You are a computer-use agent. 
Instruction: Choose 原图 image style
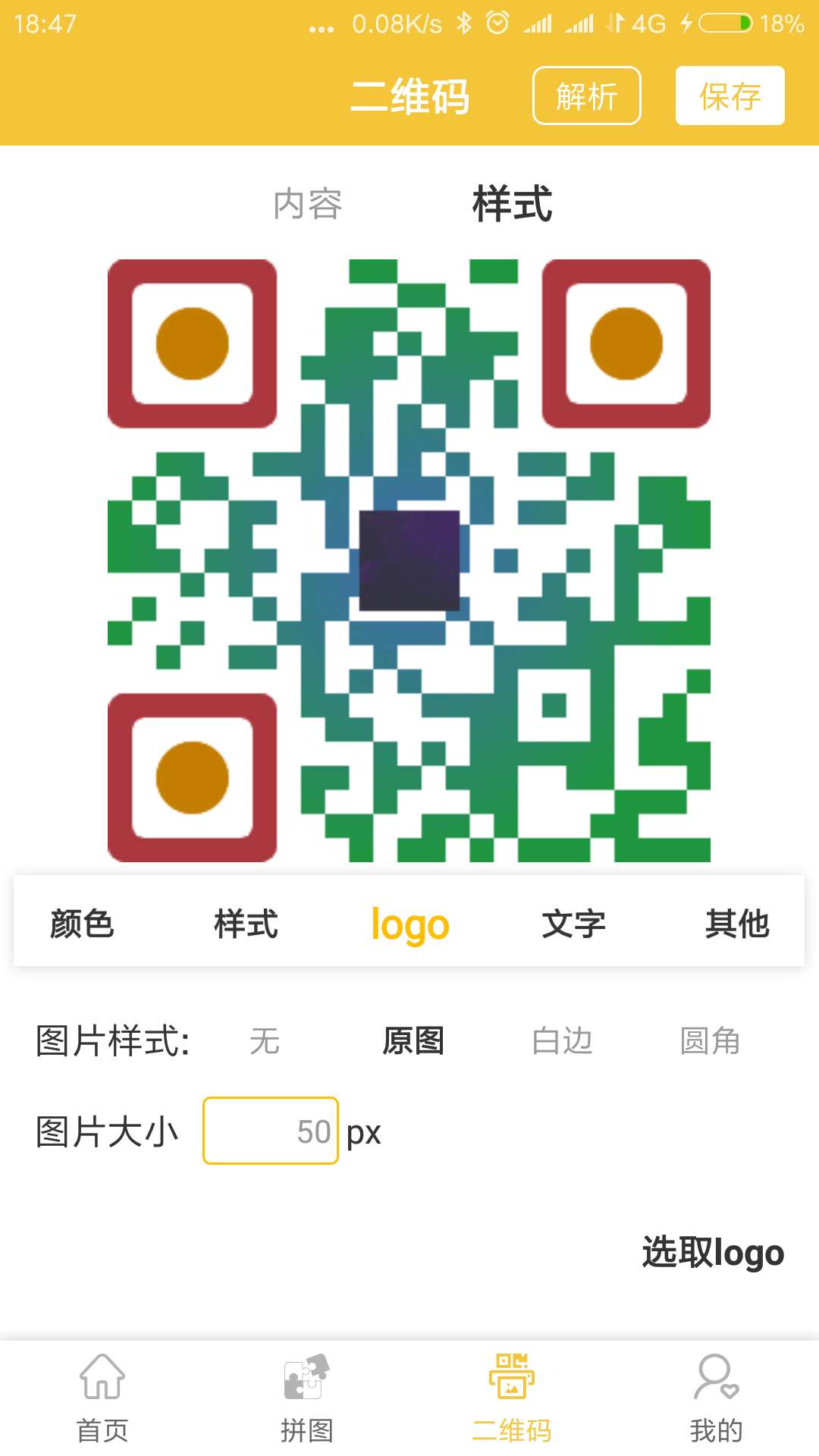point(413,1040)
